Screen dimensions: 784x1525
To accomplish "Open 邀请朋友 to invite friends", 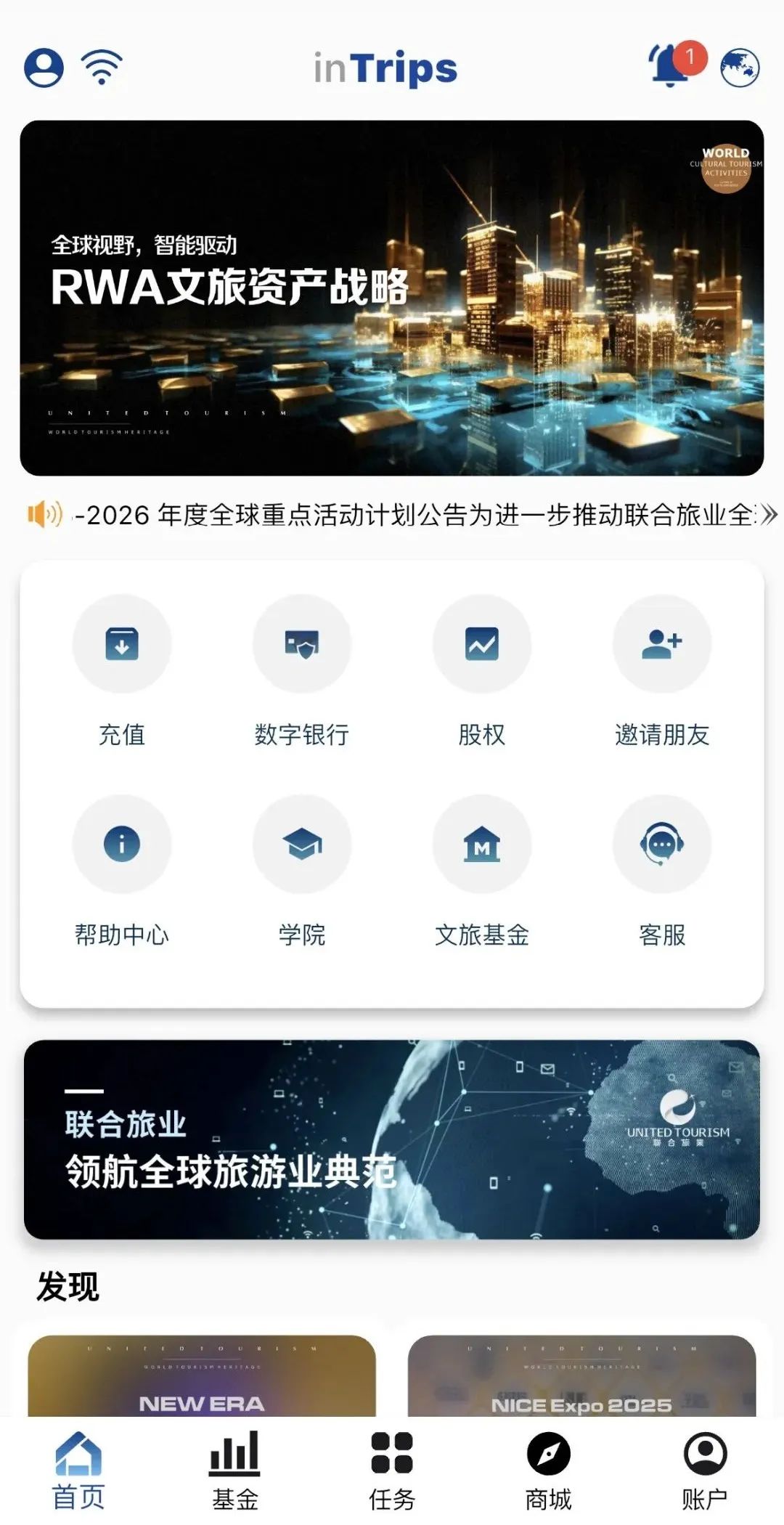I will pos(662,643).
